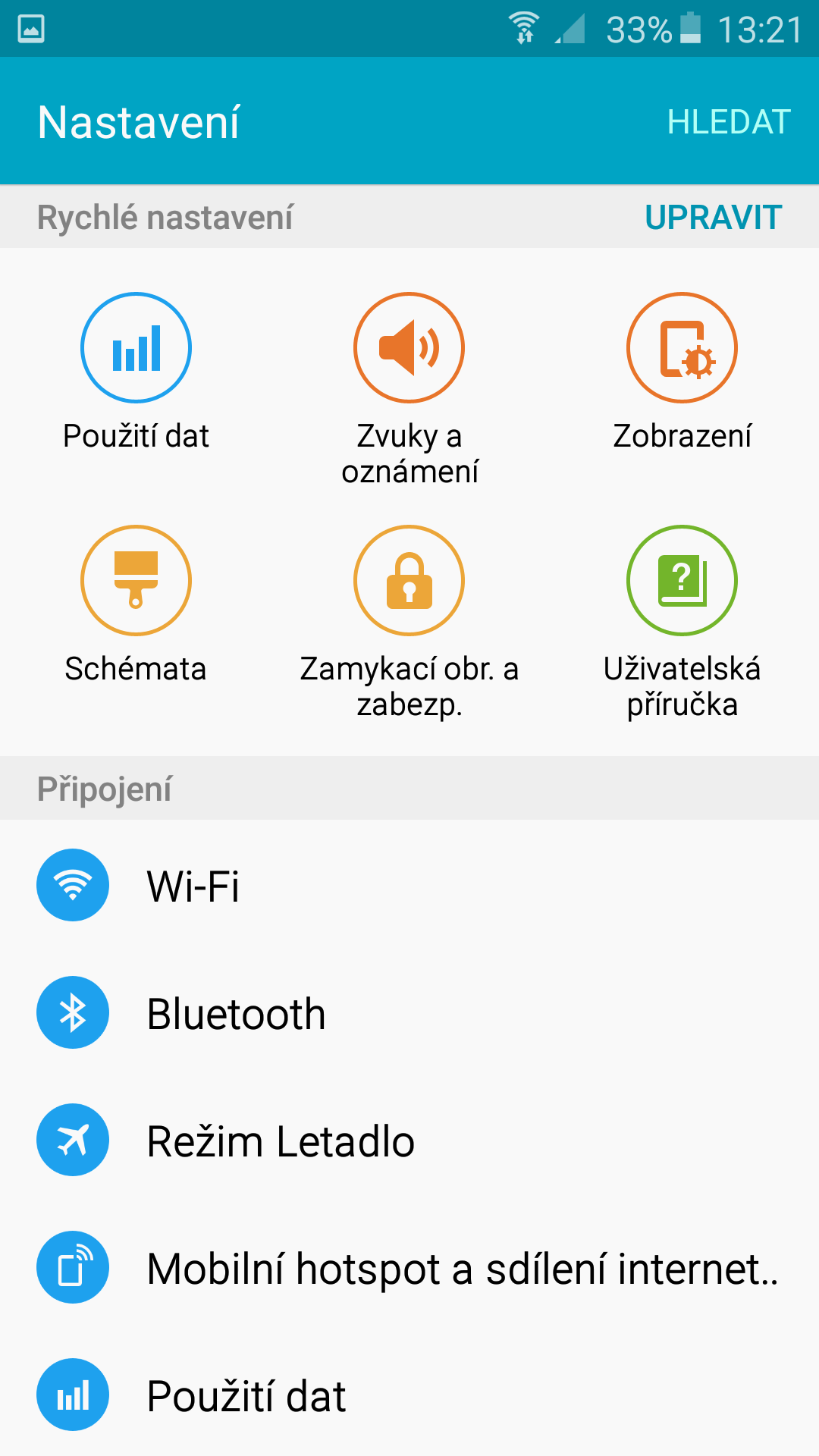
Task: Open the Zobrazení shortcut
Action: 682,372
